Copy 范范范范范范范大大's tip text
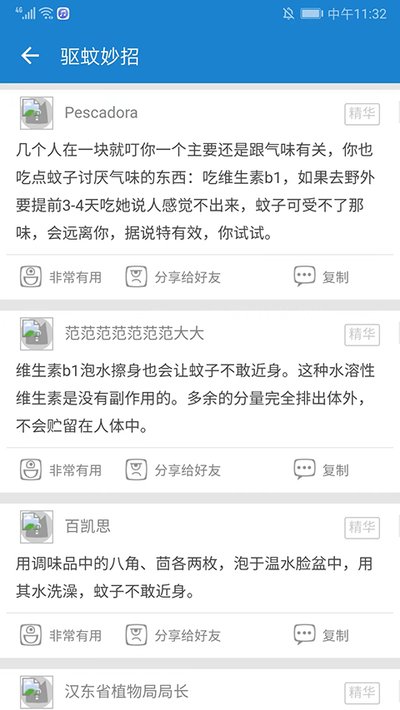400x710 pixels. pos(322,470)
